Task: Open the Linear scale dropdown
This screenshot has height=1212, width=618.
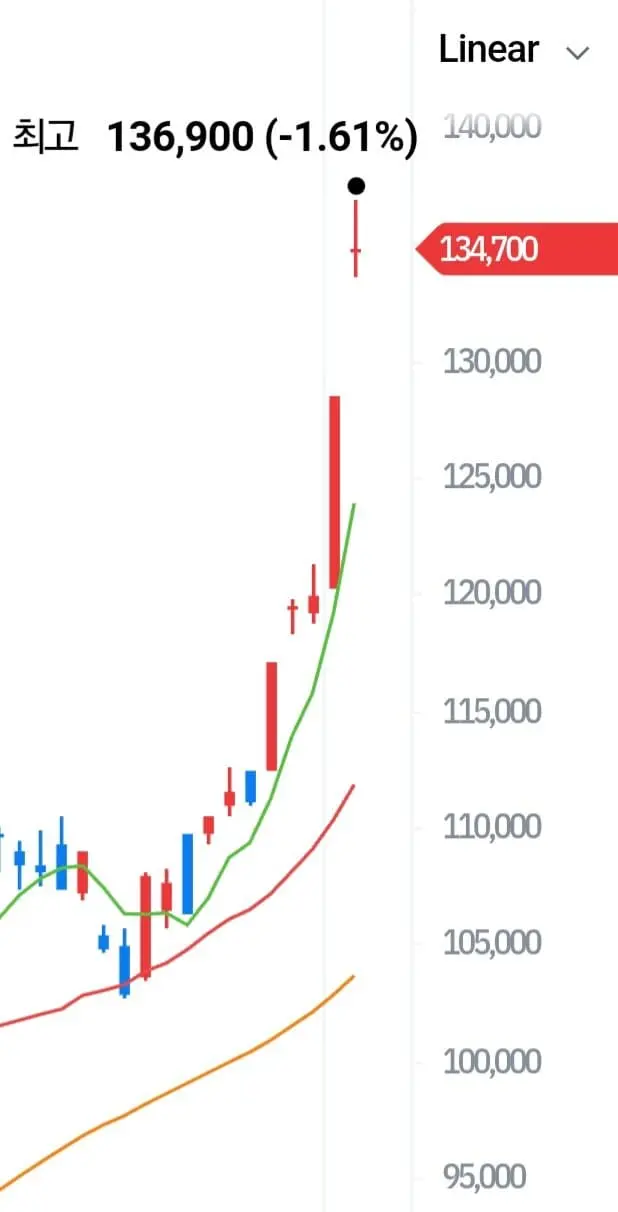Action: click(x=514, y=50)
